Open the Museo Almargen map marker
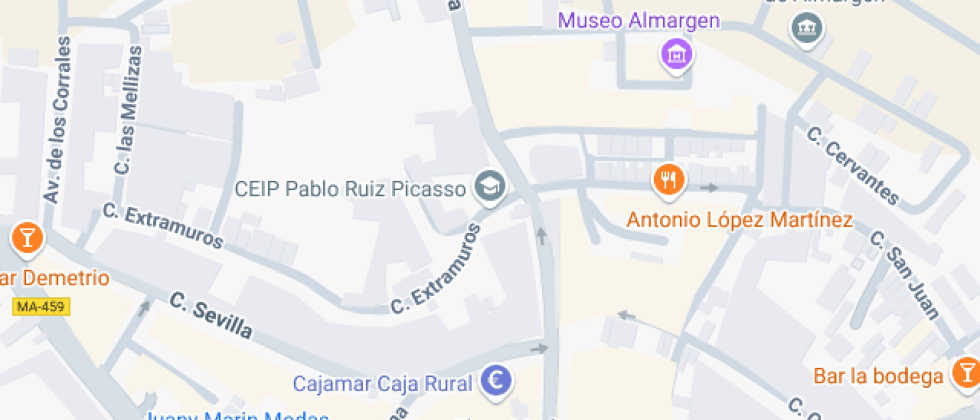The width and height of the screenshot is (980, 420). [677, 53]
